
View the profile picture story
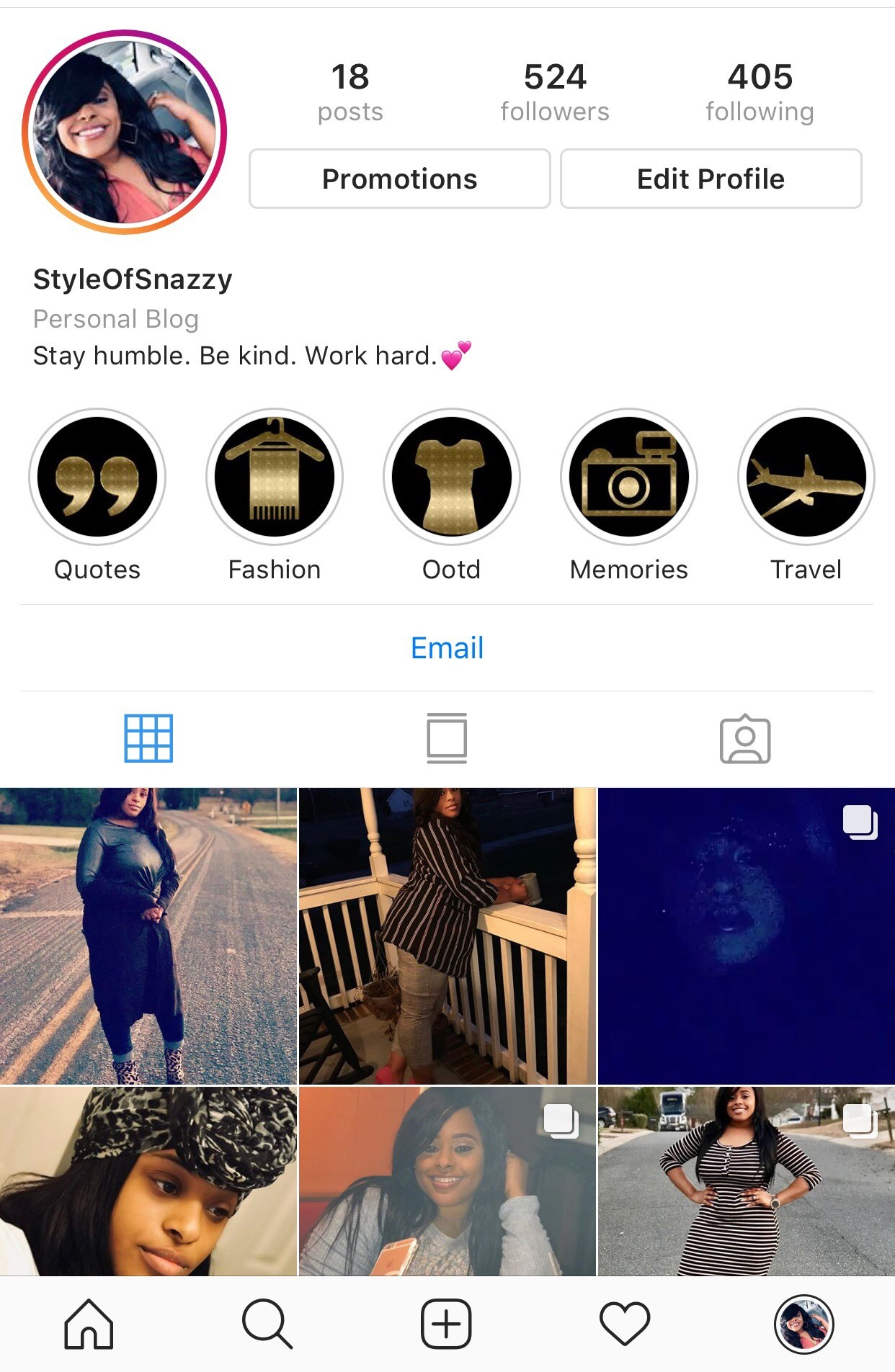click(125, 132)
